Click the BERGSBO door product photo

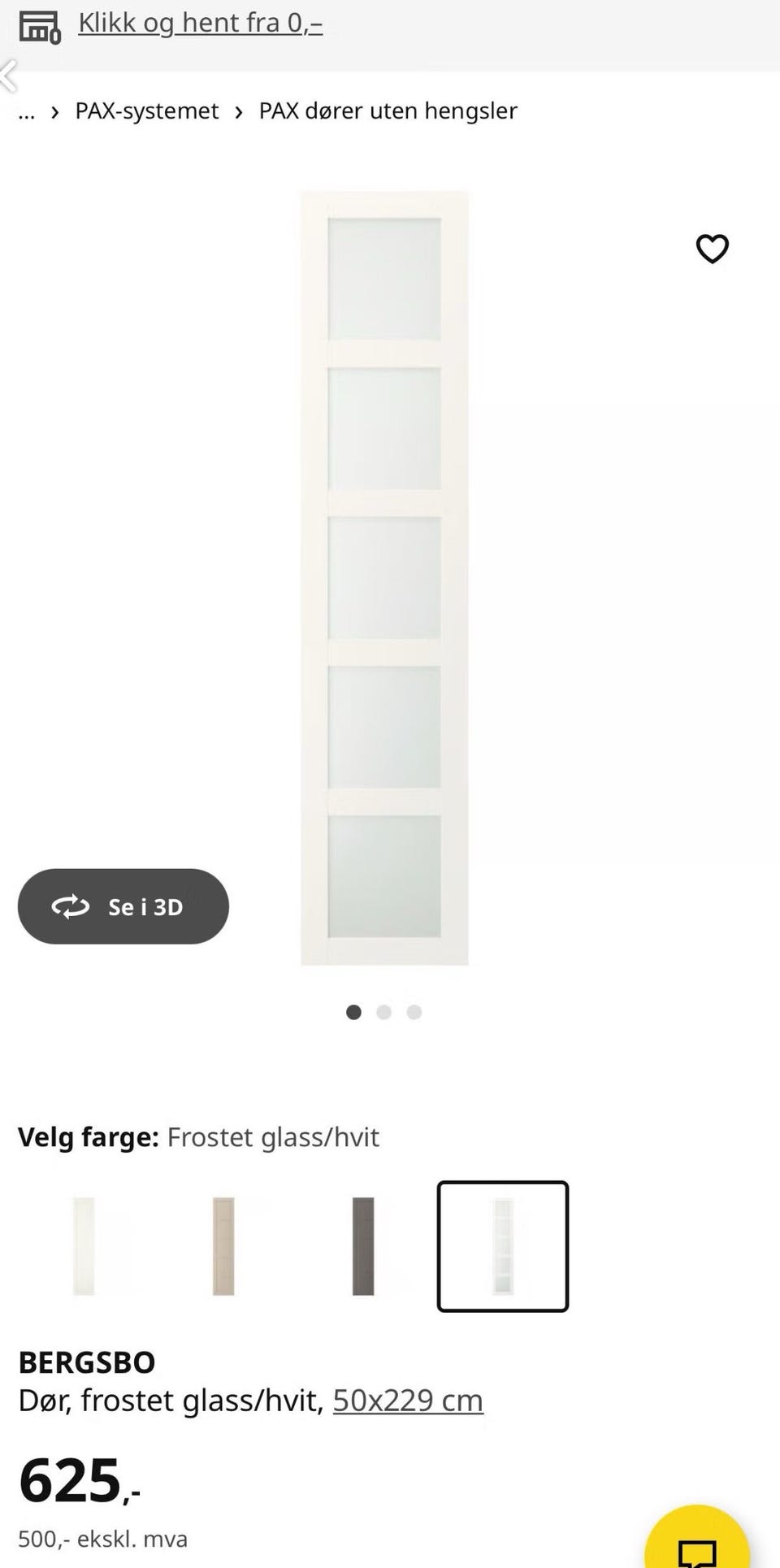pyautogui.click(x=383, y=577)
